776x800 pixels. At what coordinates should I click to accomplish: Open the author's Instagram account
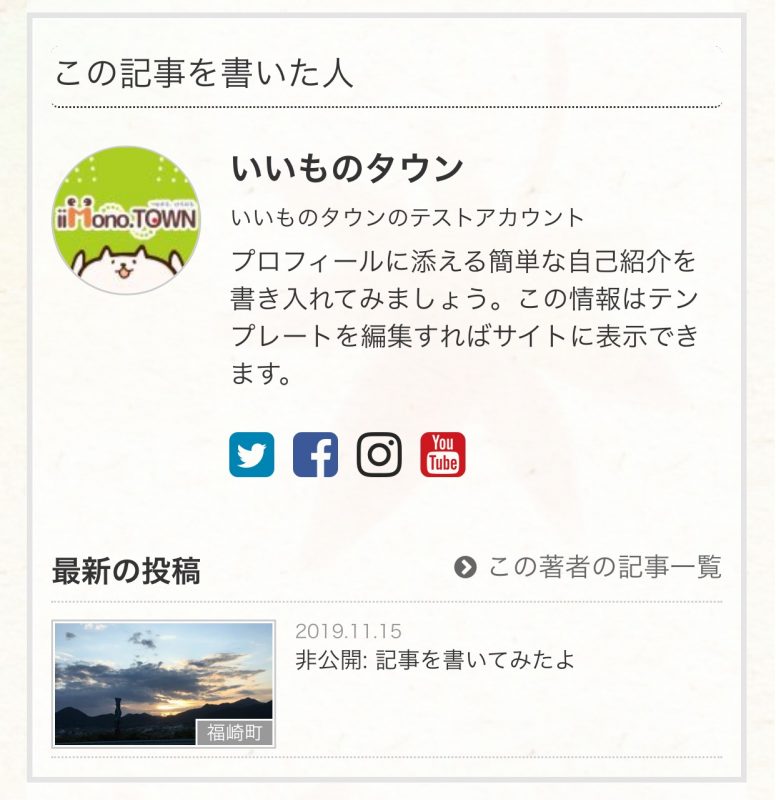(x=379, y=455)
